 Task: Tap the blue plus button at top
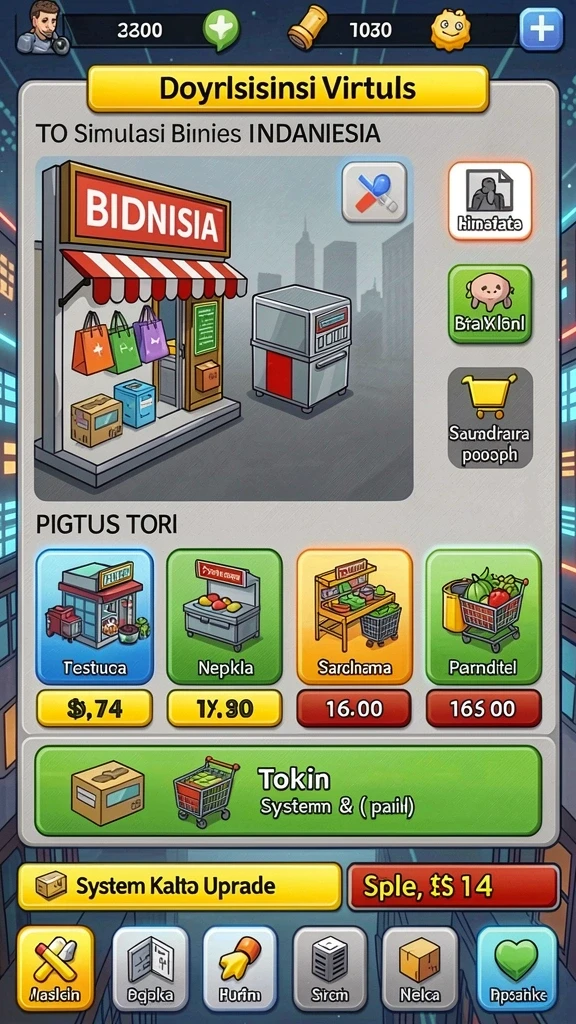[x=541, y=29]
